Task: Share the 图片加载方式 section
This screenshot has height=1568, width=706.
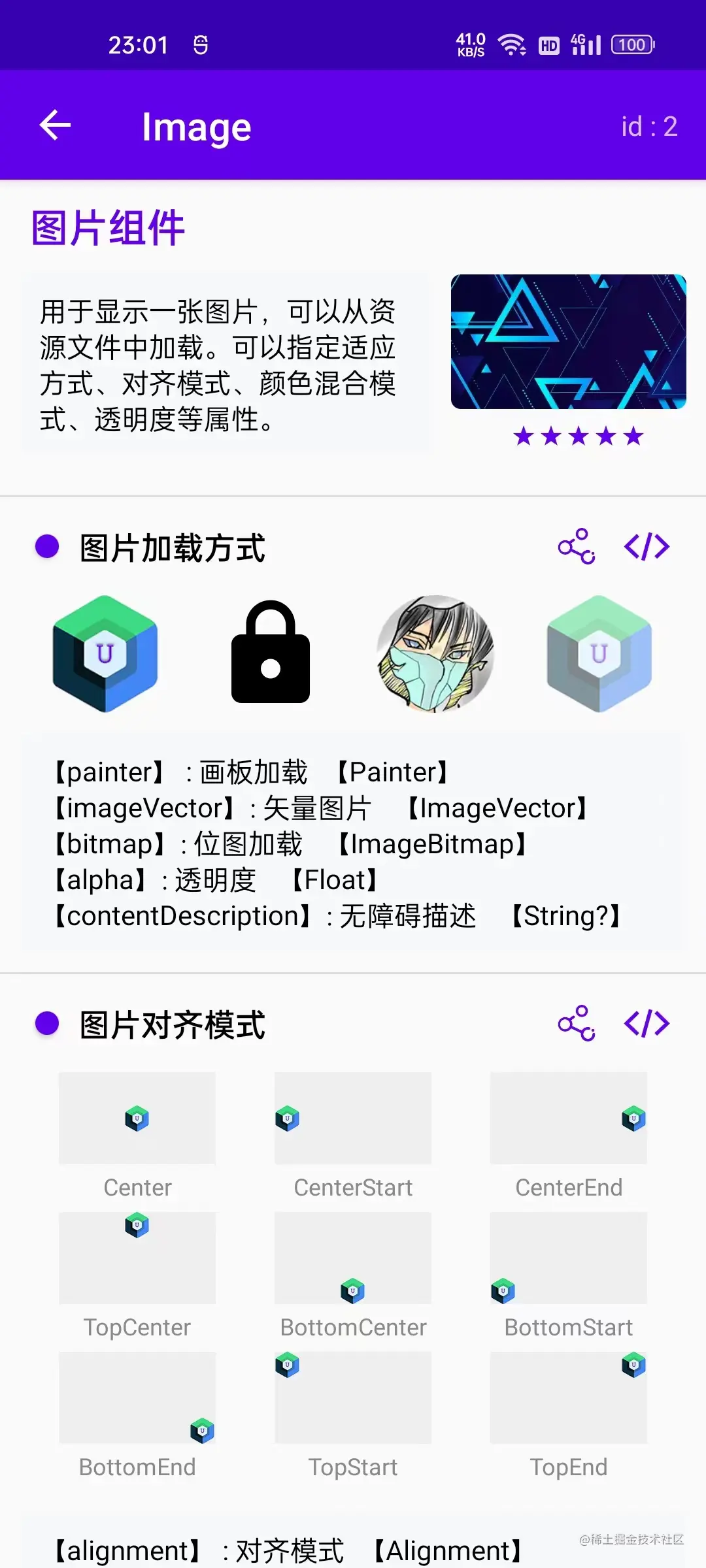Action: [577, 546]
